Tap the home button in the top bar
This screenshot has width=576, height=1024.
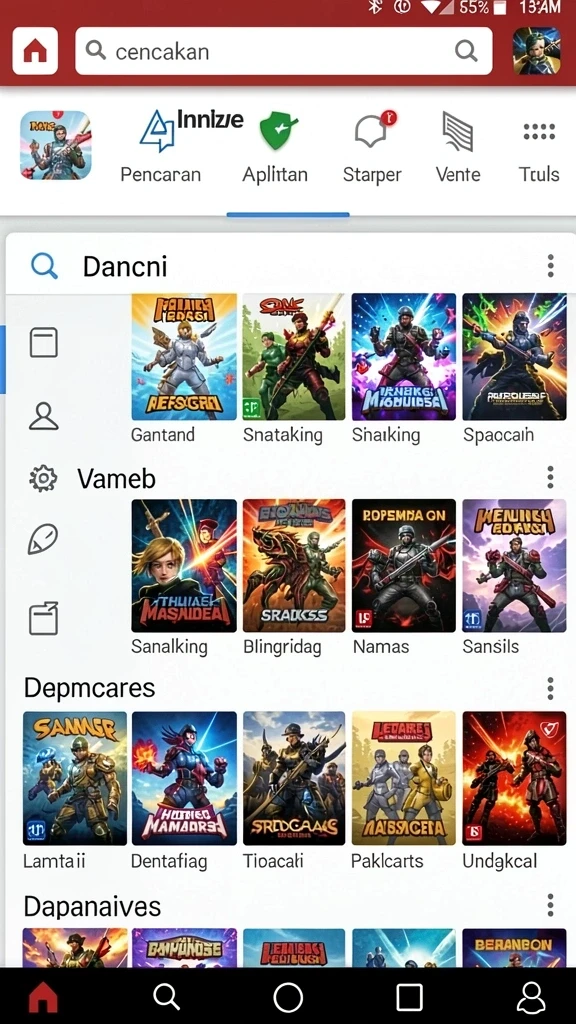click(x=35, y=51)
